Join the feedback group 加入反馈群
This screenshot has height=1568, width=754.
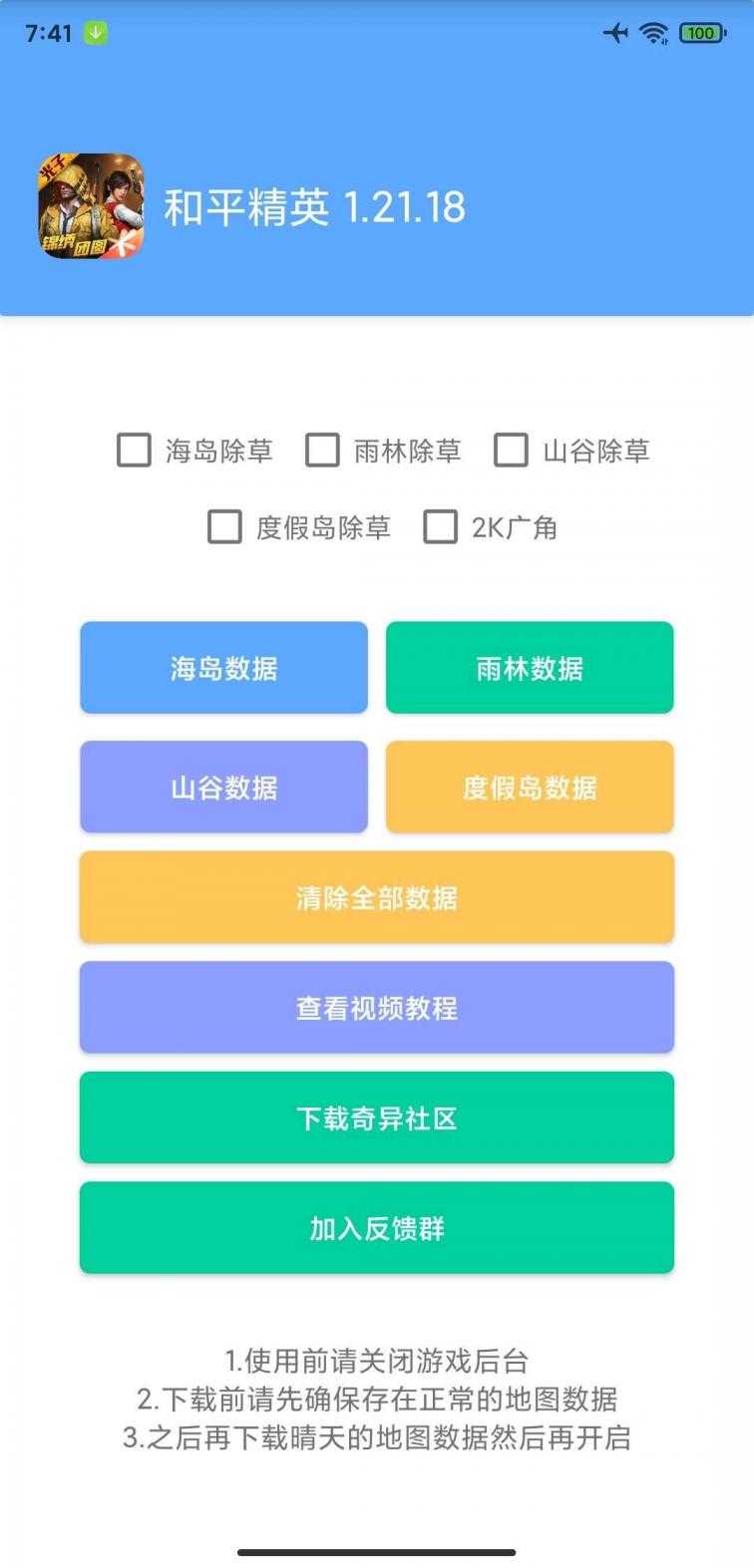point(377,1228)
